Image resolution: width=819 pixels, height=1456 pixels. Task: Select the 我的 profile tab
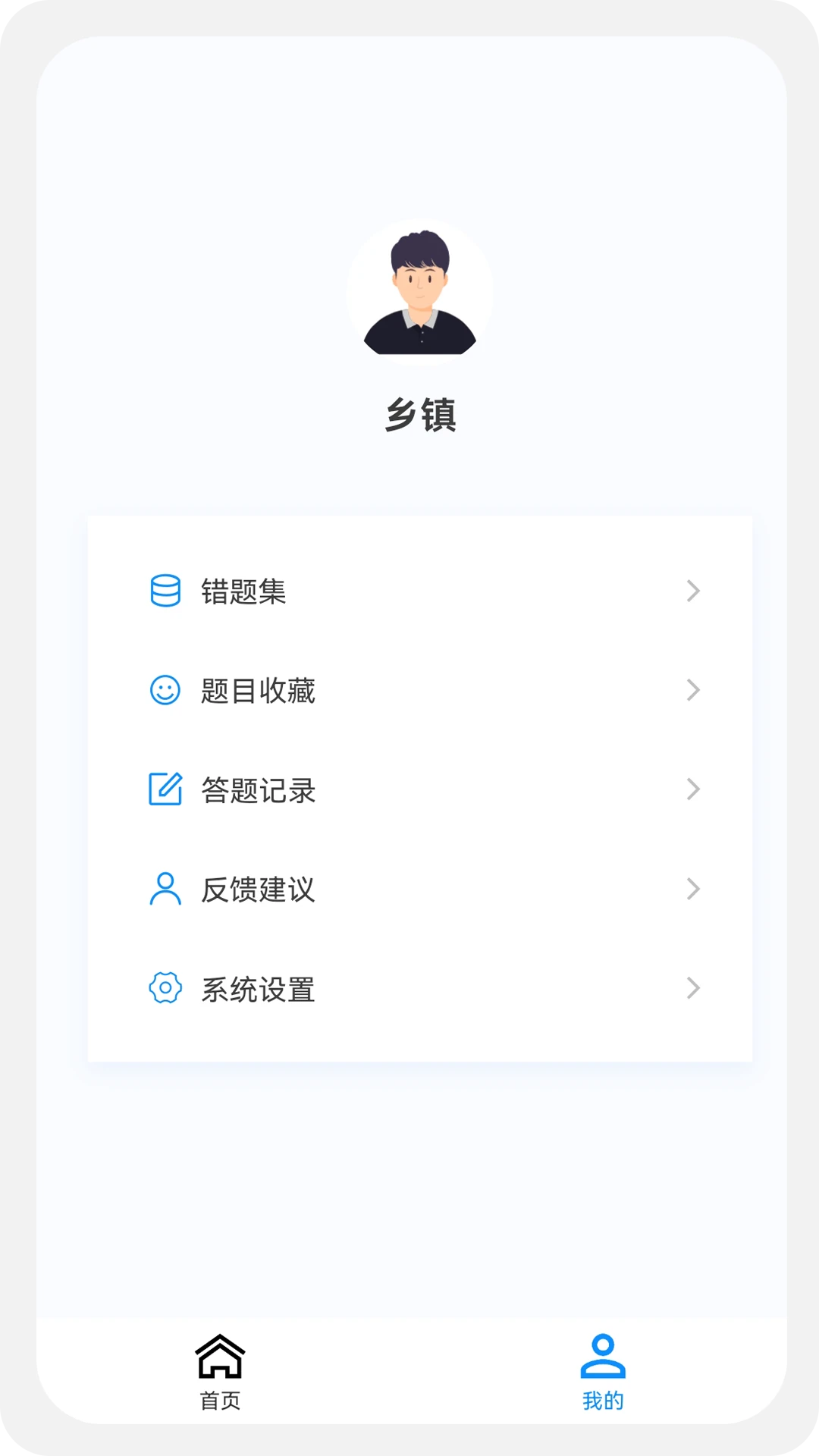pyautogui.click(x=603, y=1371)
